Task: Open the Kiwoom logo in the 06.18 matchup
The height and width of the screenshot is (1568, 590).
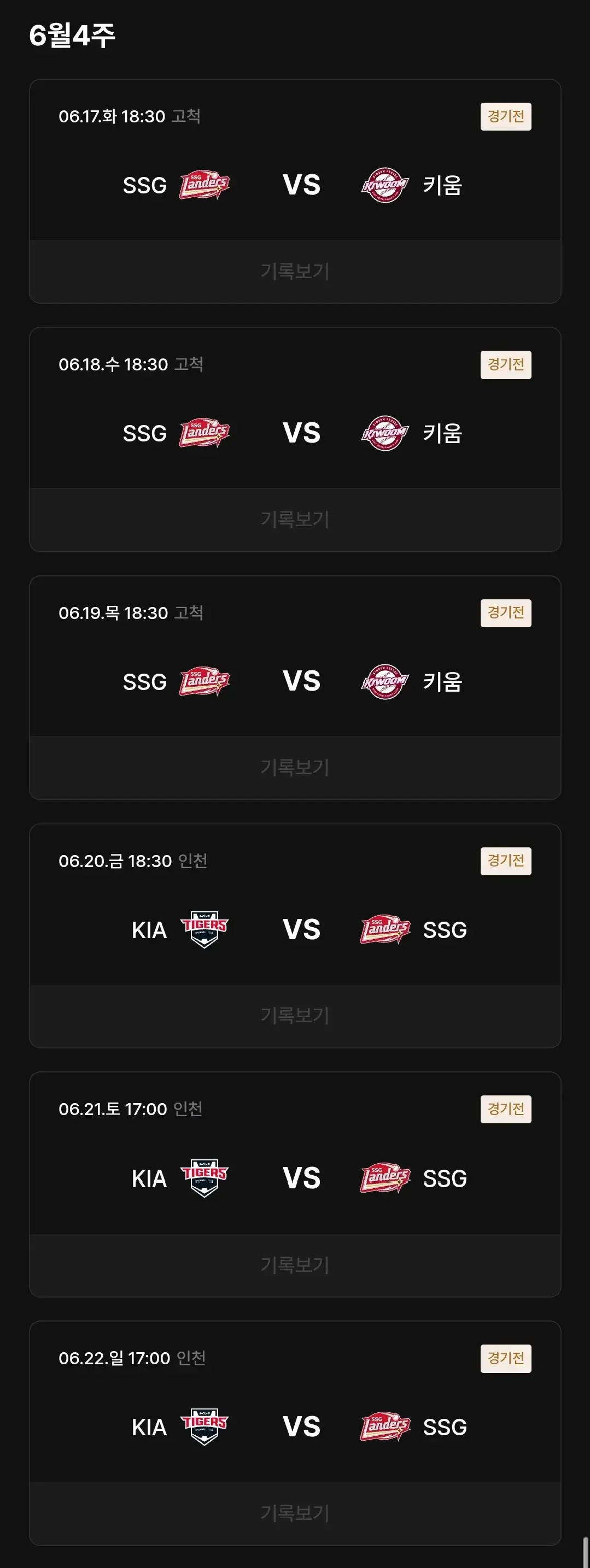Action: pyautogui.click(x=383, y=433)
